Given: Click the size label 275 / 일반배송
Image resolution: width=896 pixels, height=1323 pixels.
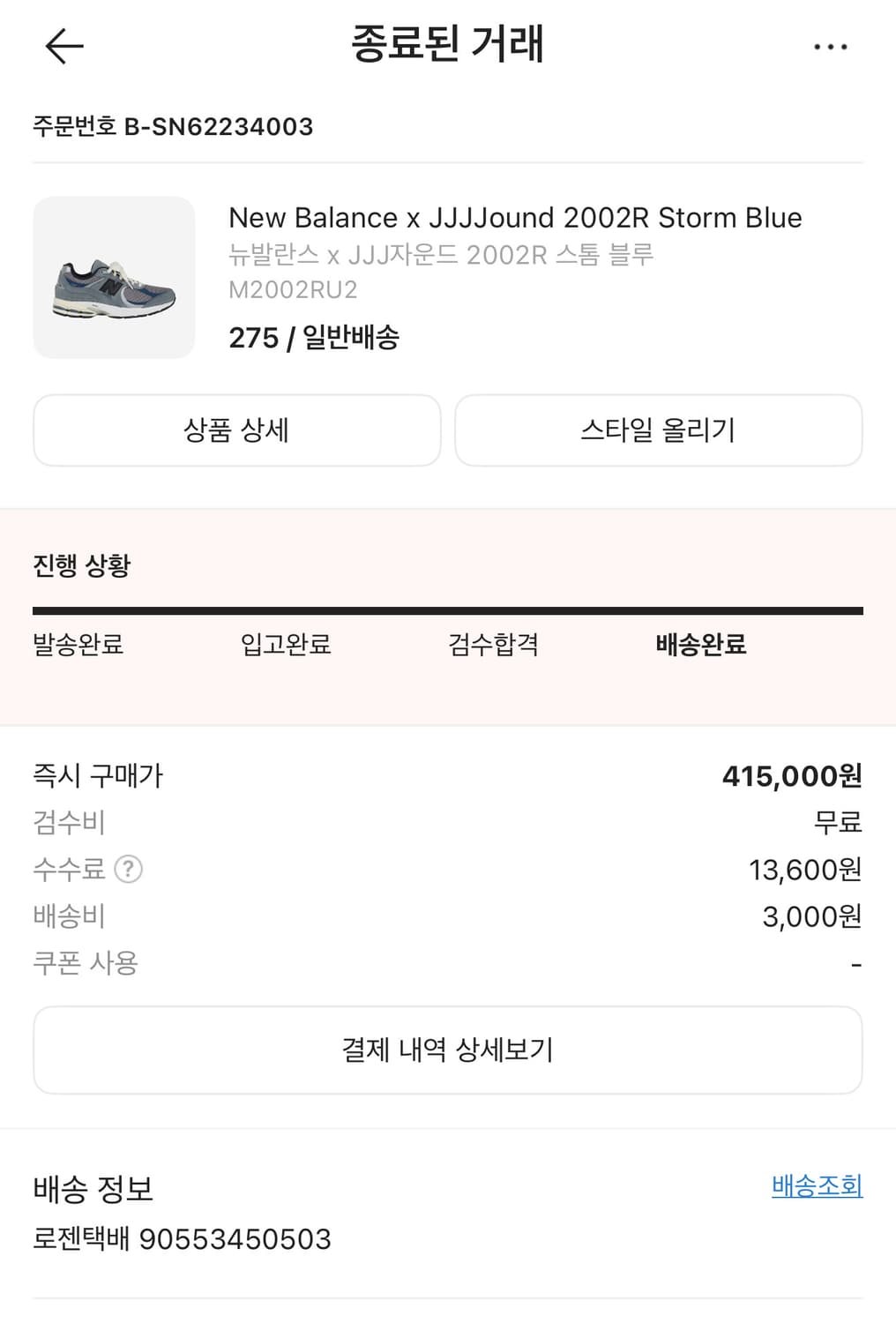Looking at the screenshot, I should pyautogui.click(x=314, y=337).
